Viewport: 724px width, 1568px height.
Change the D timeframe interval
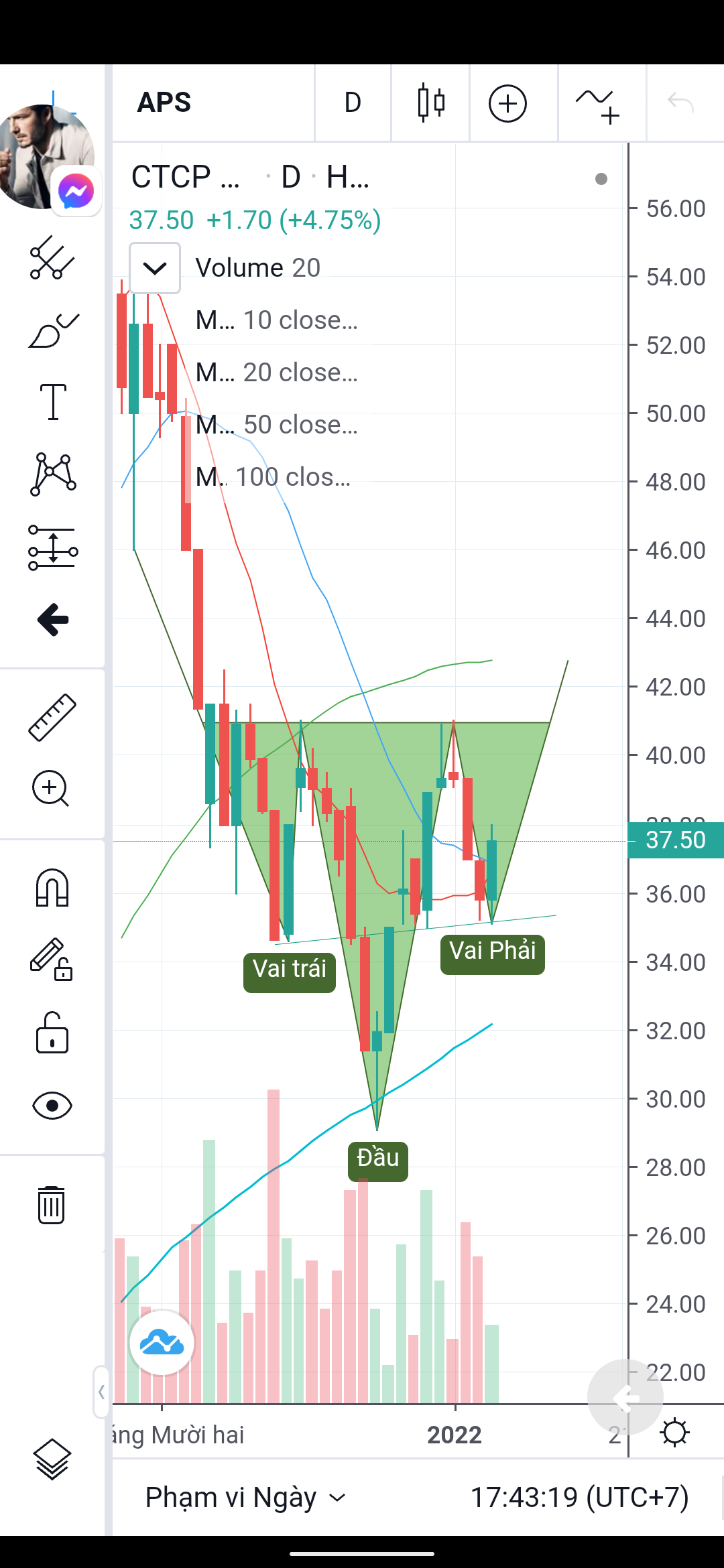click(353, 103)
